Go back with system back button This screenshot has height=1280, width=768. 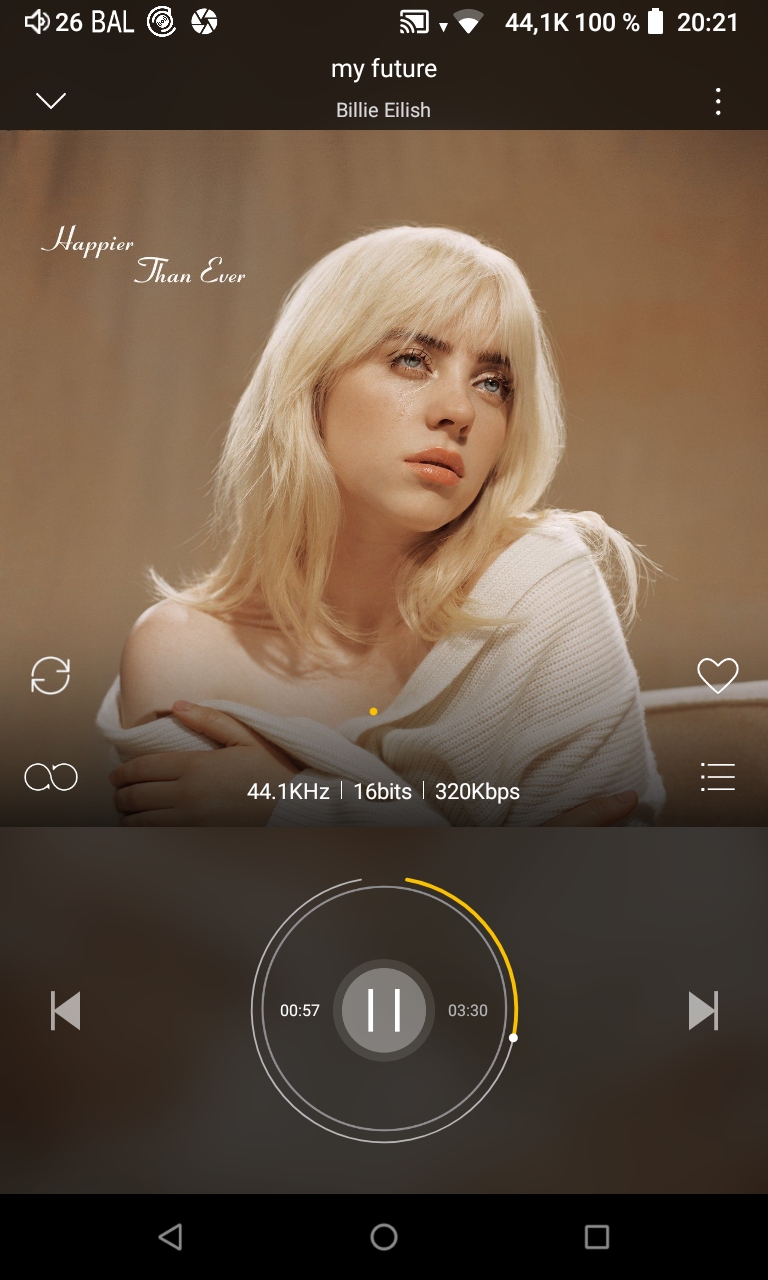170,1237
